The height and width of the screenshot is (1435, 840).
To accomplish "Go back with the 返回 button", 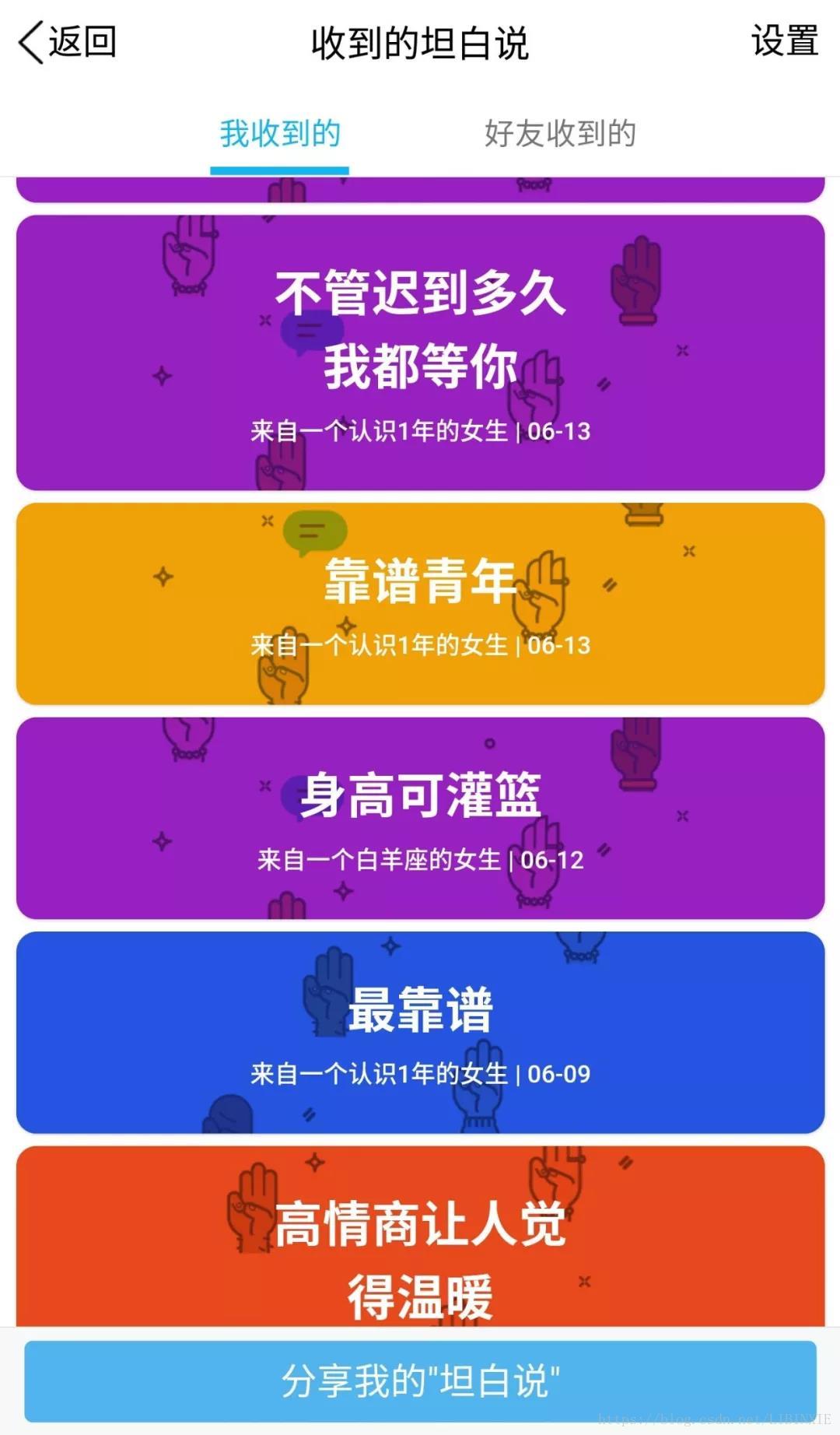I will (x=68, y=42).
